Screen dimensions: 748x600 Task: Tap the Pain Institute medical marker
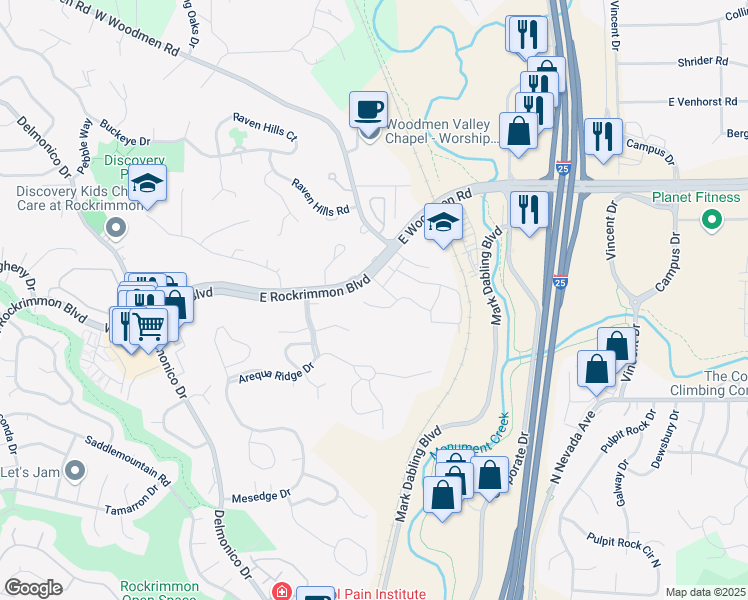pyautogui.click(x=282, y=591)
